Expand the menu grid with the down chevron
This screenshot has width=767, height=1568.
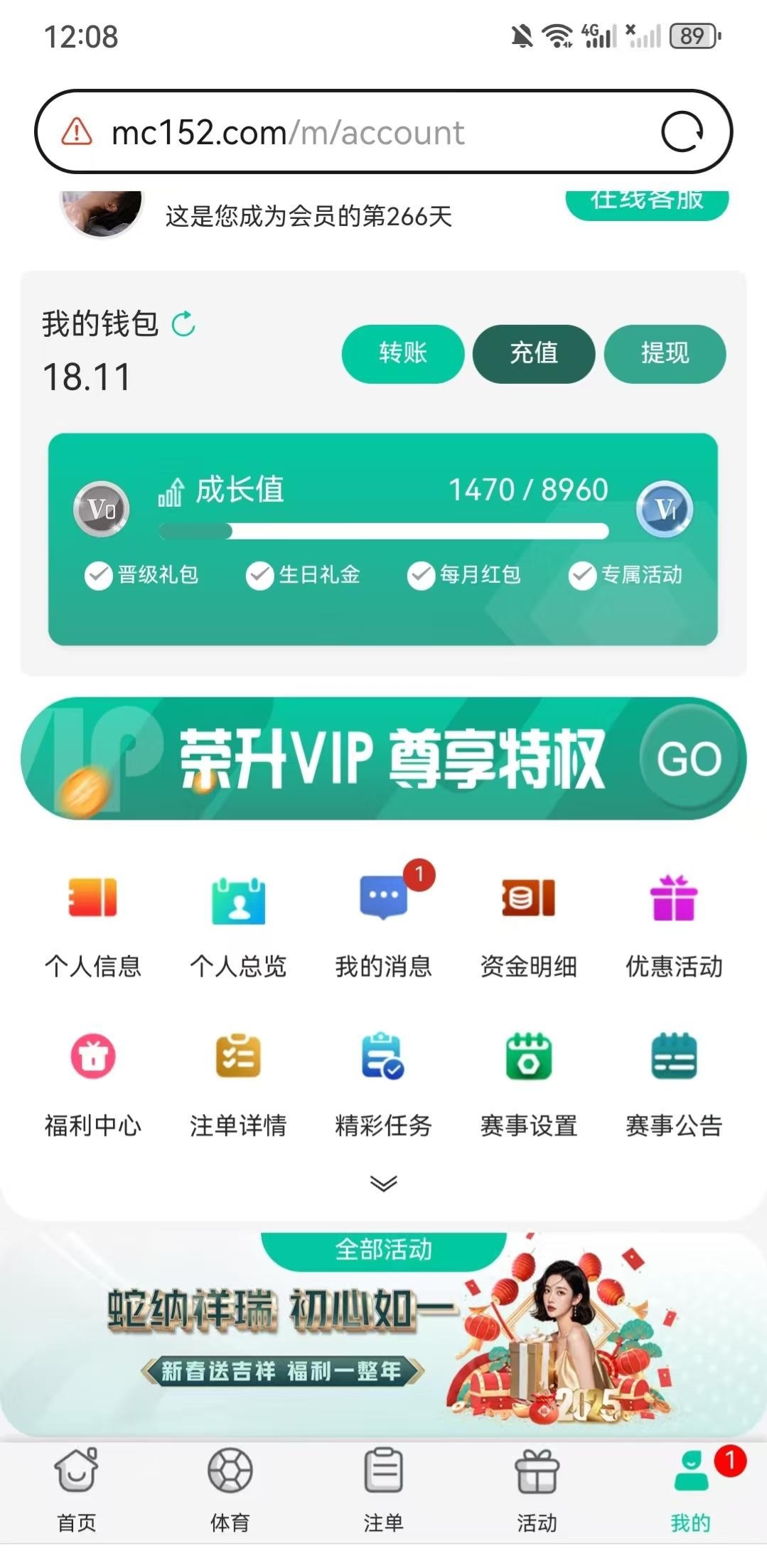384,1183
